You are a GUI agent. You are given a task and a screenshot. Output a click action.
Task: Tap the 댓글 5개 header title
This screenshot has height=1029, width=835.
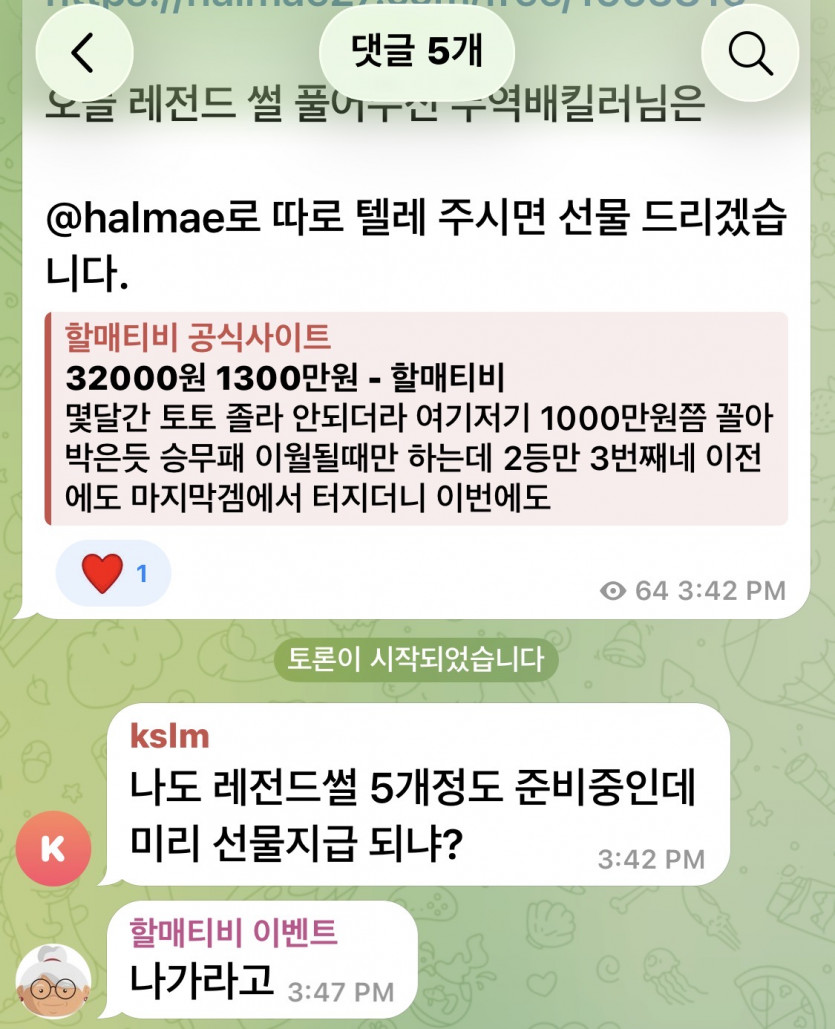tap(417, 52)
